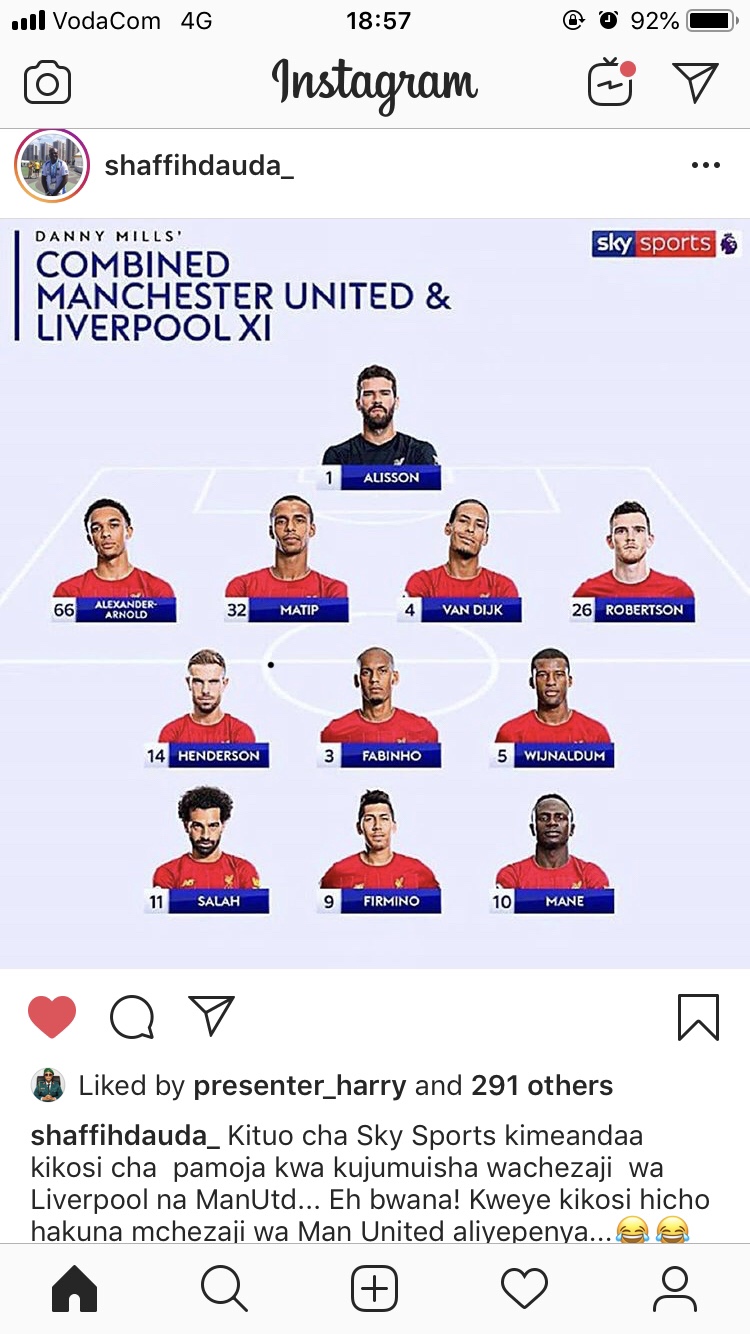Bookmark this post

tap(698, 1017)
